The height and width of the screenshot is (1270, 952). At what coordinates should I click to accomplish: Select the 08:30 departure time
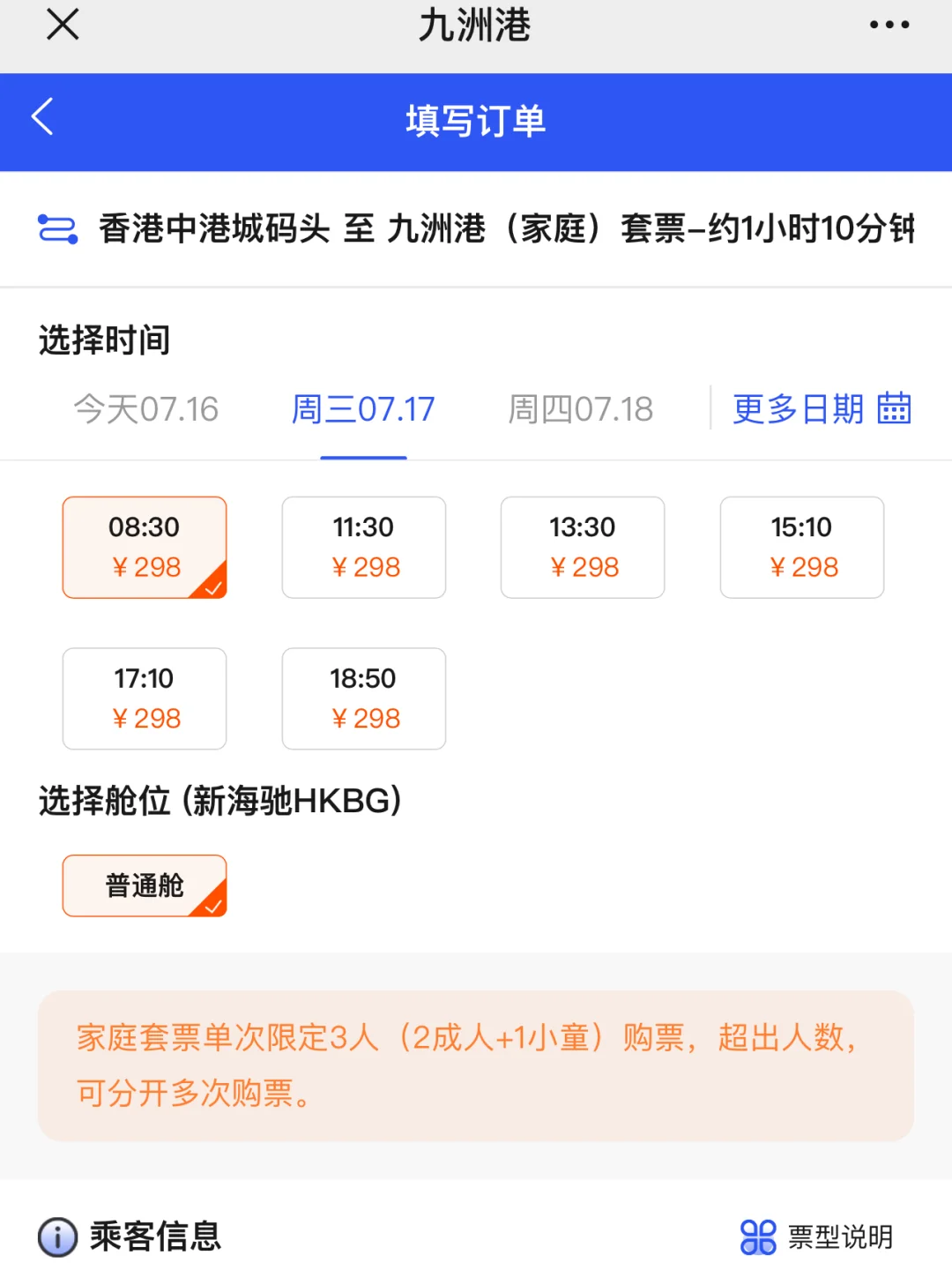145,548
